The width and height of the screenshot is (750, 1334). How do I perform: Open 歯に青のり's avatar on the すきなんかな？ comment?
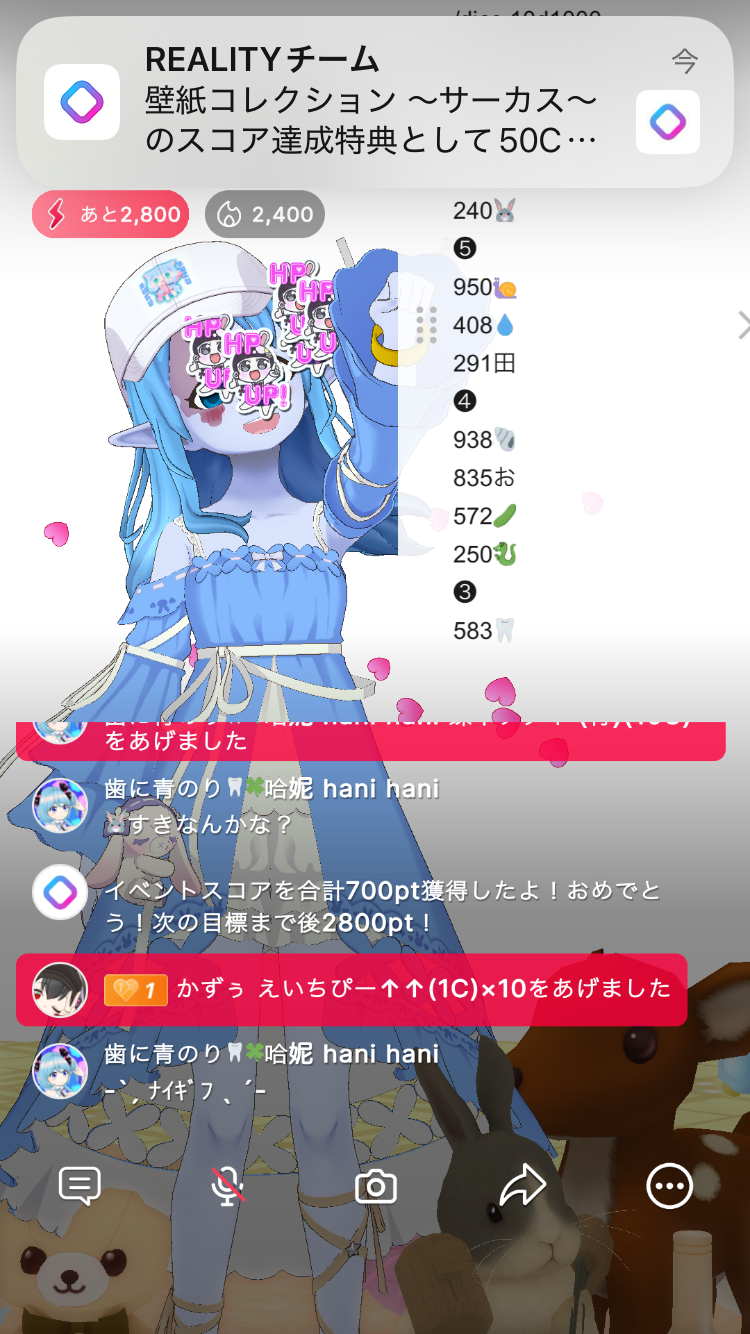click(x=60, y=805)
